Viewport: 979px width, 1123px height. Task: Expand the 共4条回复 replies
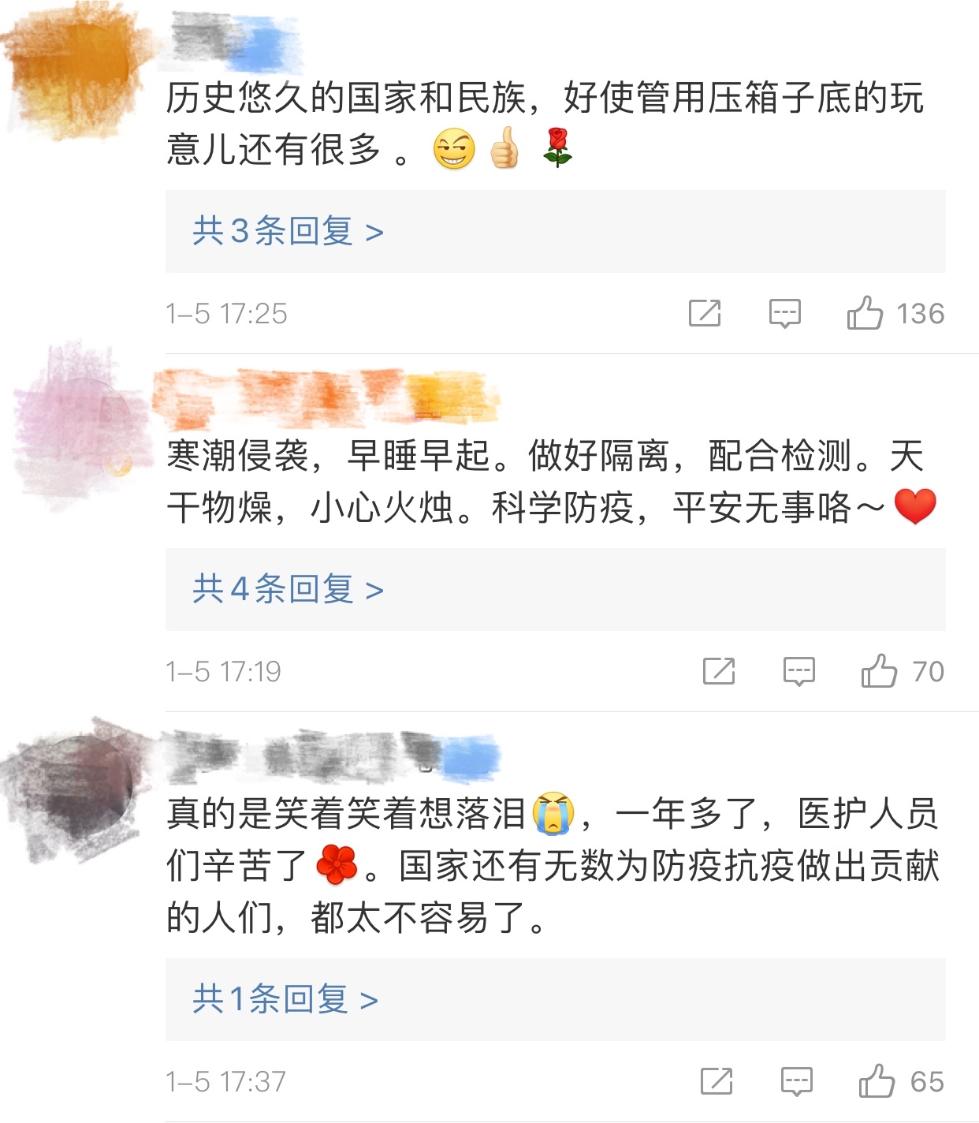pos(288,590)
